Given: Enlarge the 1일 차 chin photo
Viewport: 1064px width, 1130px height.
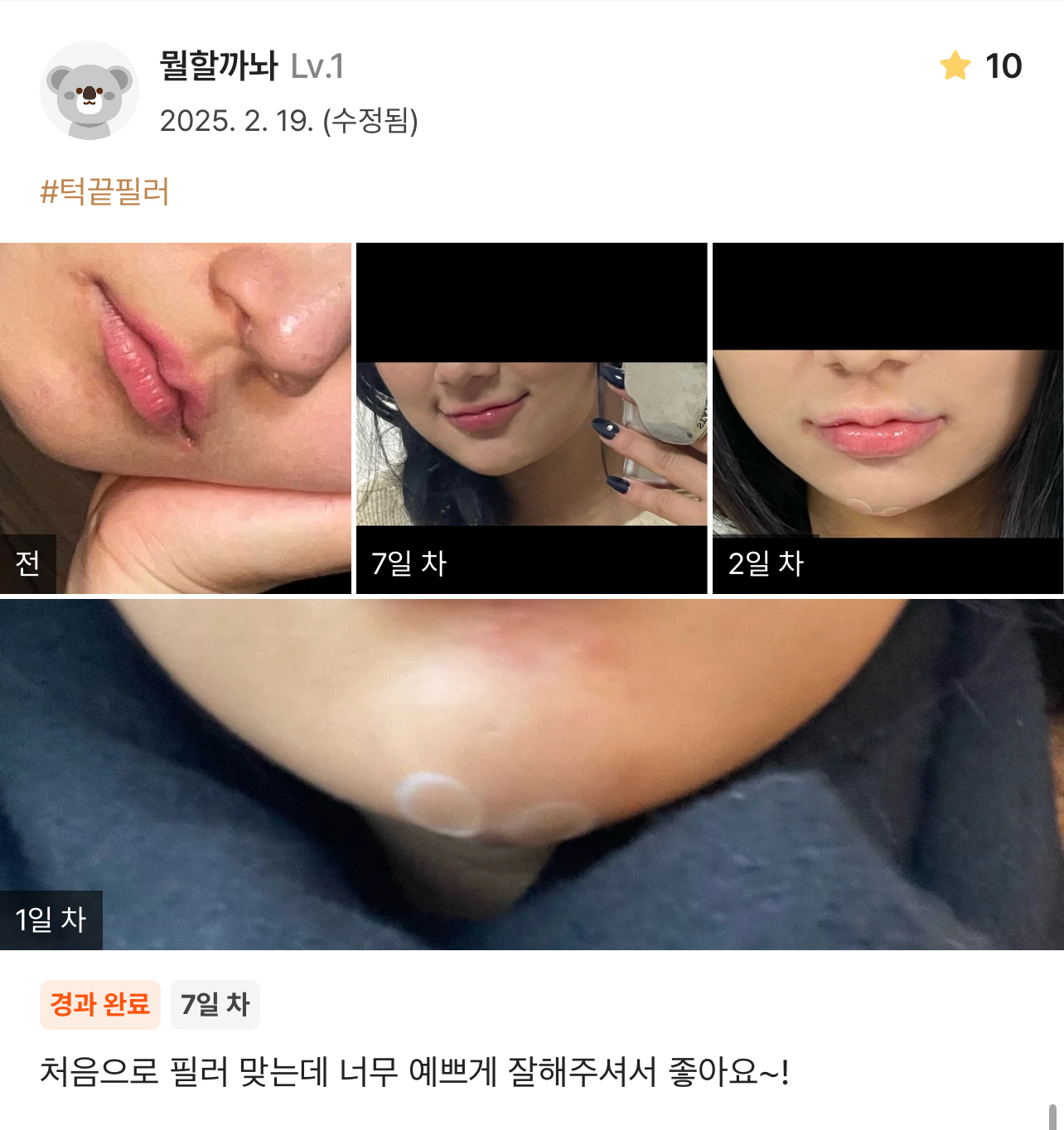Looking at the screenshot, I should [532, 775].
